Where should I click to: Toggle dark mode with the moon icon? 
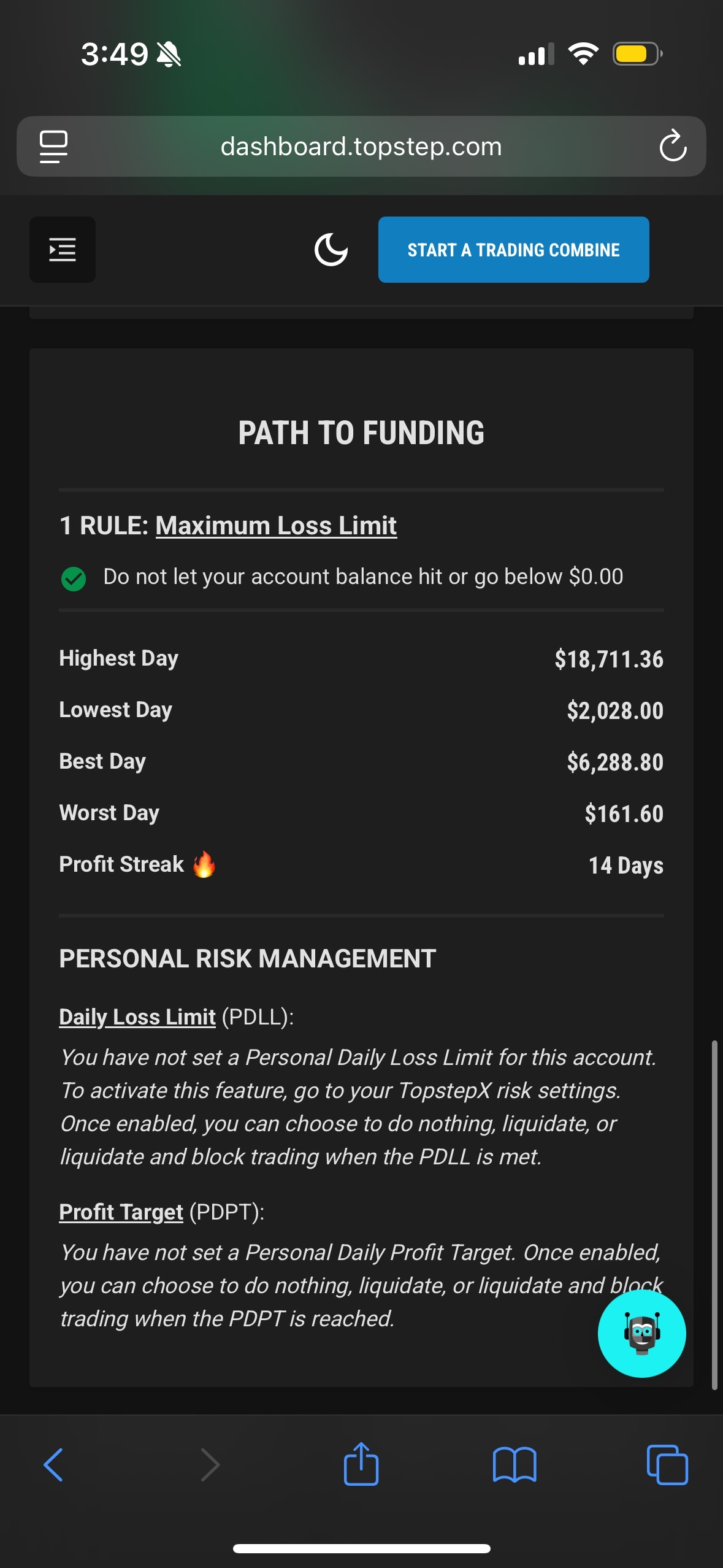coord(331,250)
